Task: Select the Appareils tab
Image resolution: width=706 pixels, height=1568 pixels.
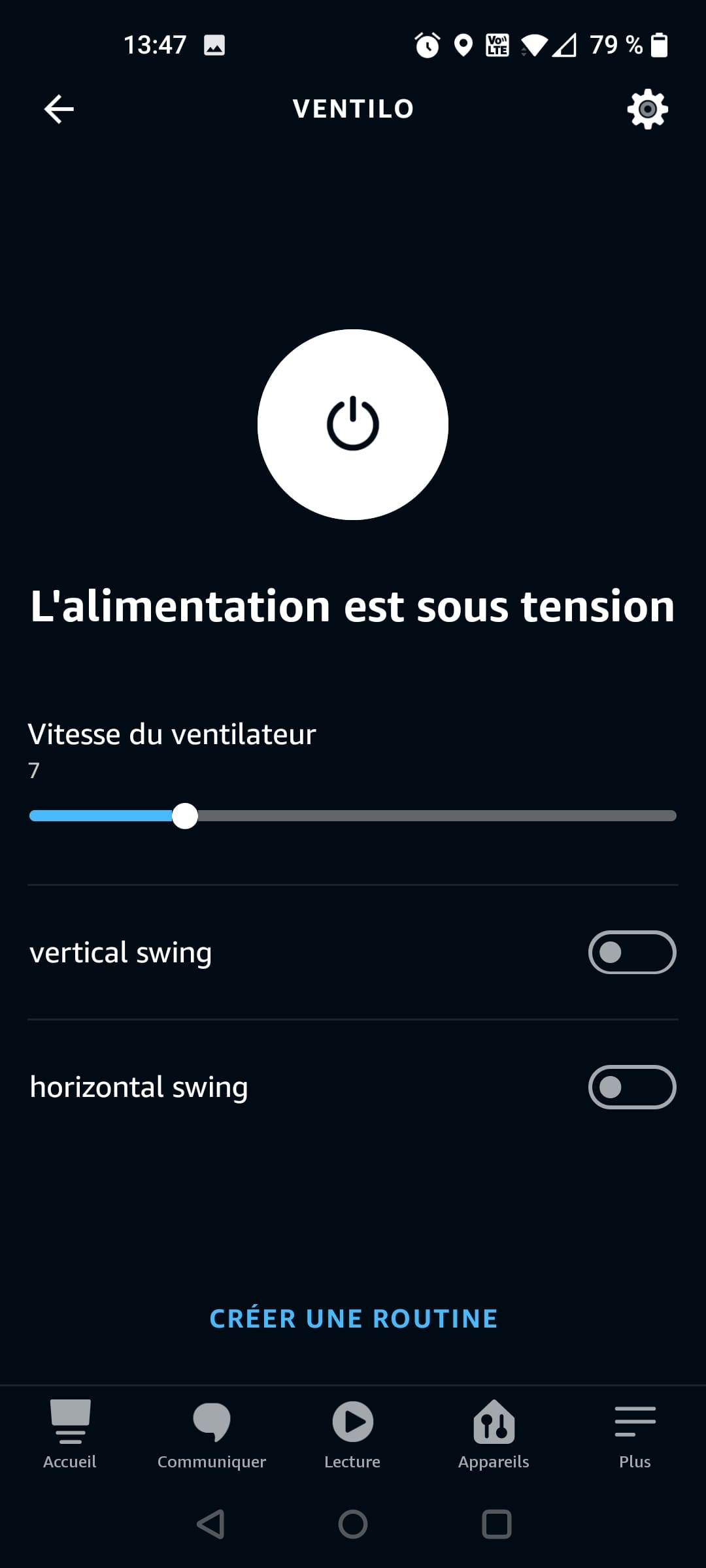Action: click(x=494, y=1435)
